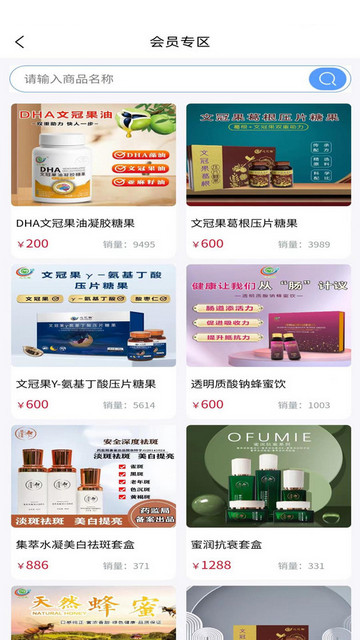Select the 集萃水凝美白祛斑套盒 item
This screenshot has height=640, width=360.
tap(93, 502)
